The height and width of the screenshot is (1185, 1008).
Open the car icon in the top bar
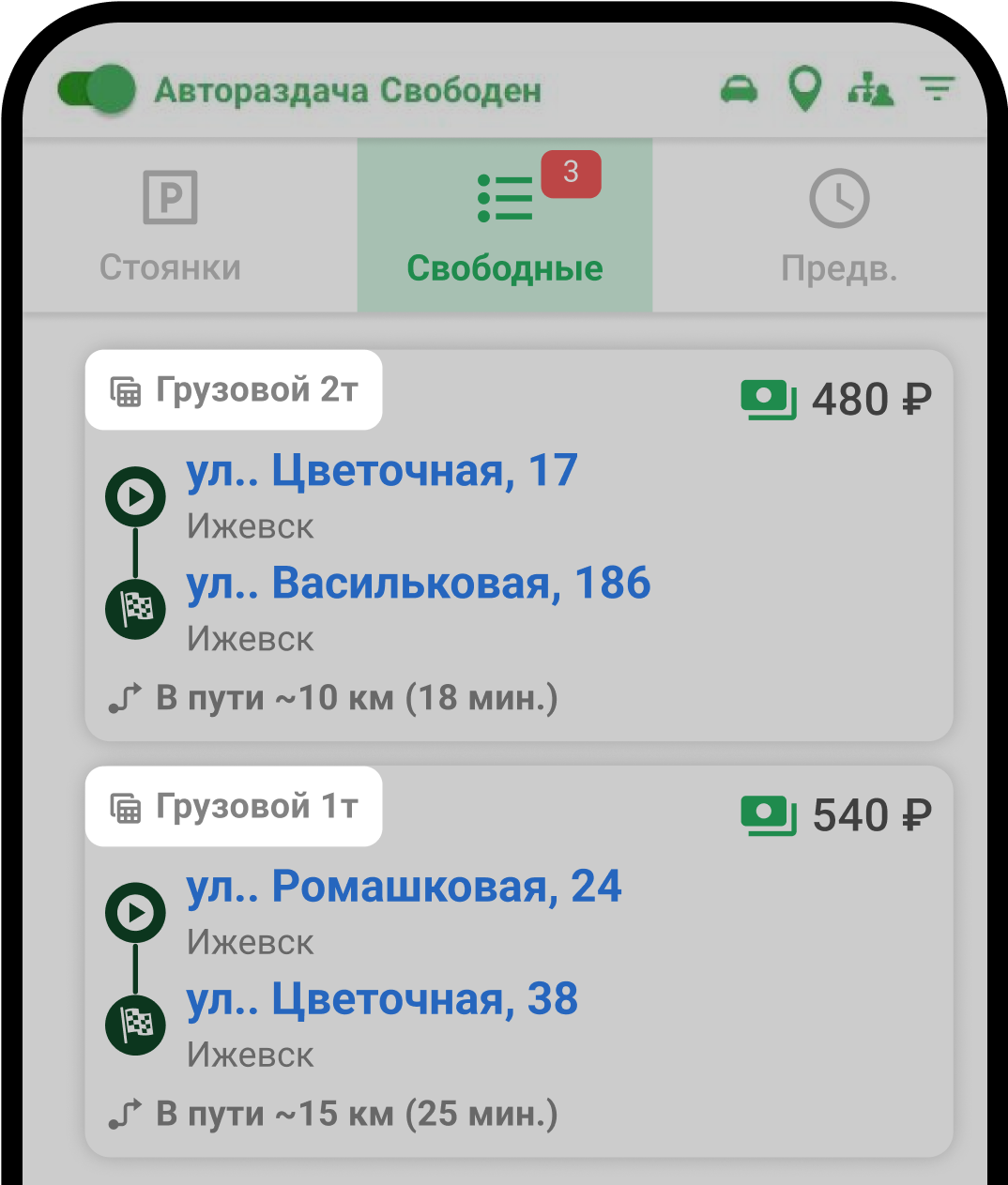tap(739, 90)
